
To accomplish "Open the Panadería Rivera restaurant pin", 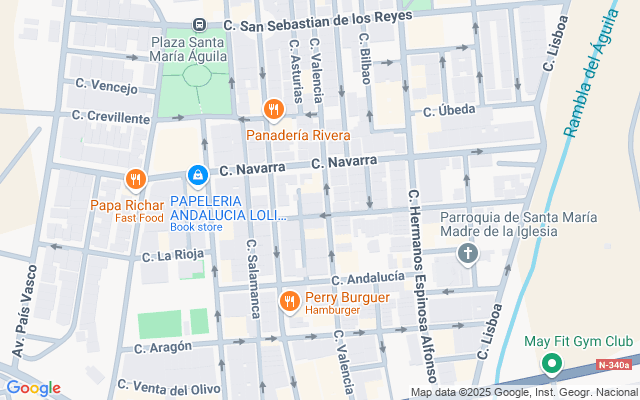I will (272, 110).
